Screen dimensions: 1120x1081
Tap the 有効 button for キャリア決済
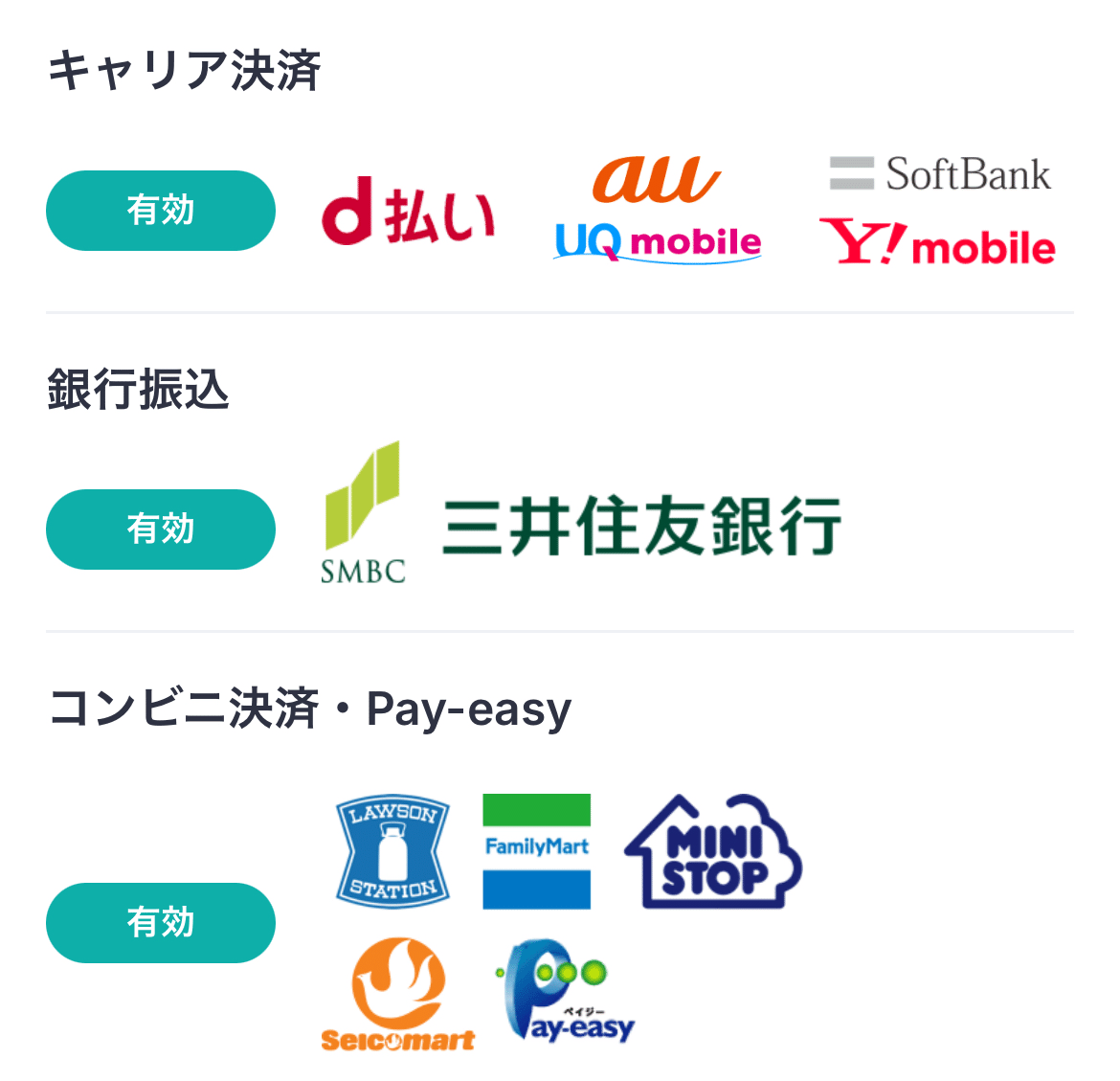pyautogui.click(x=161, y=211)
